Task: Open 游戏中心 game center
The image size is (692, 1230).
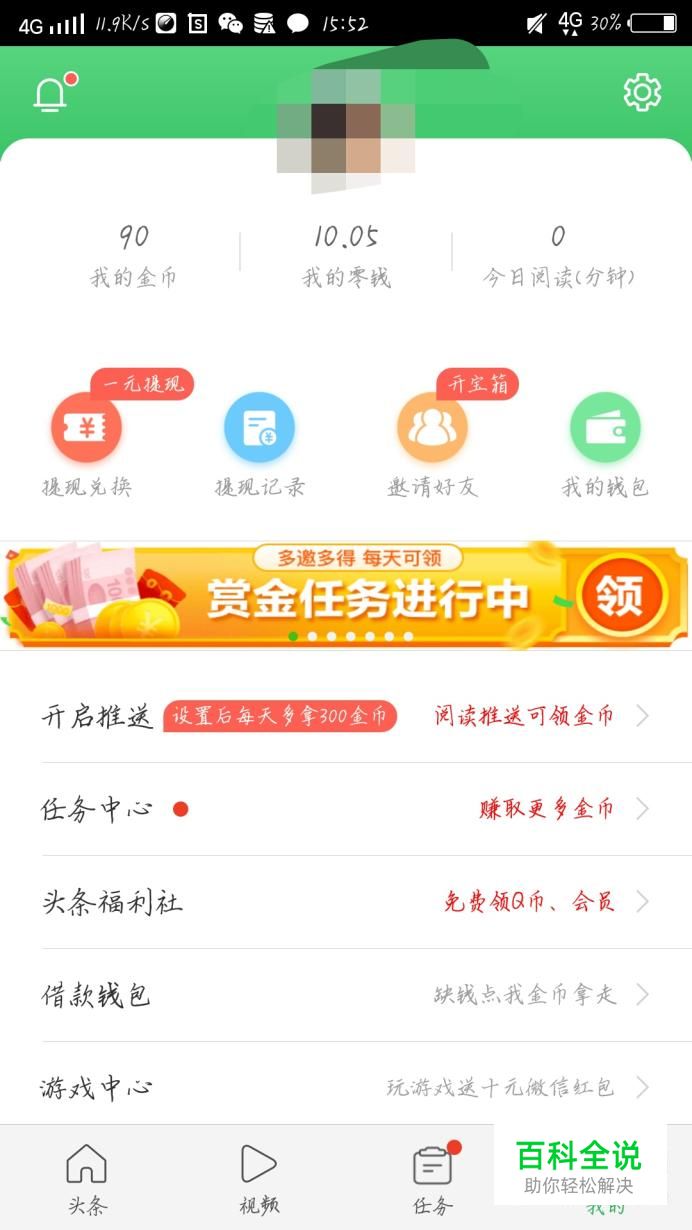Action: [346, 1086]
